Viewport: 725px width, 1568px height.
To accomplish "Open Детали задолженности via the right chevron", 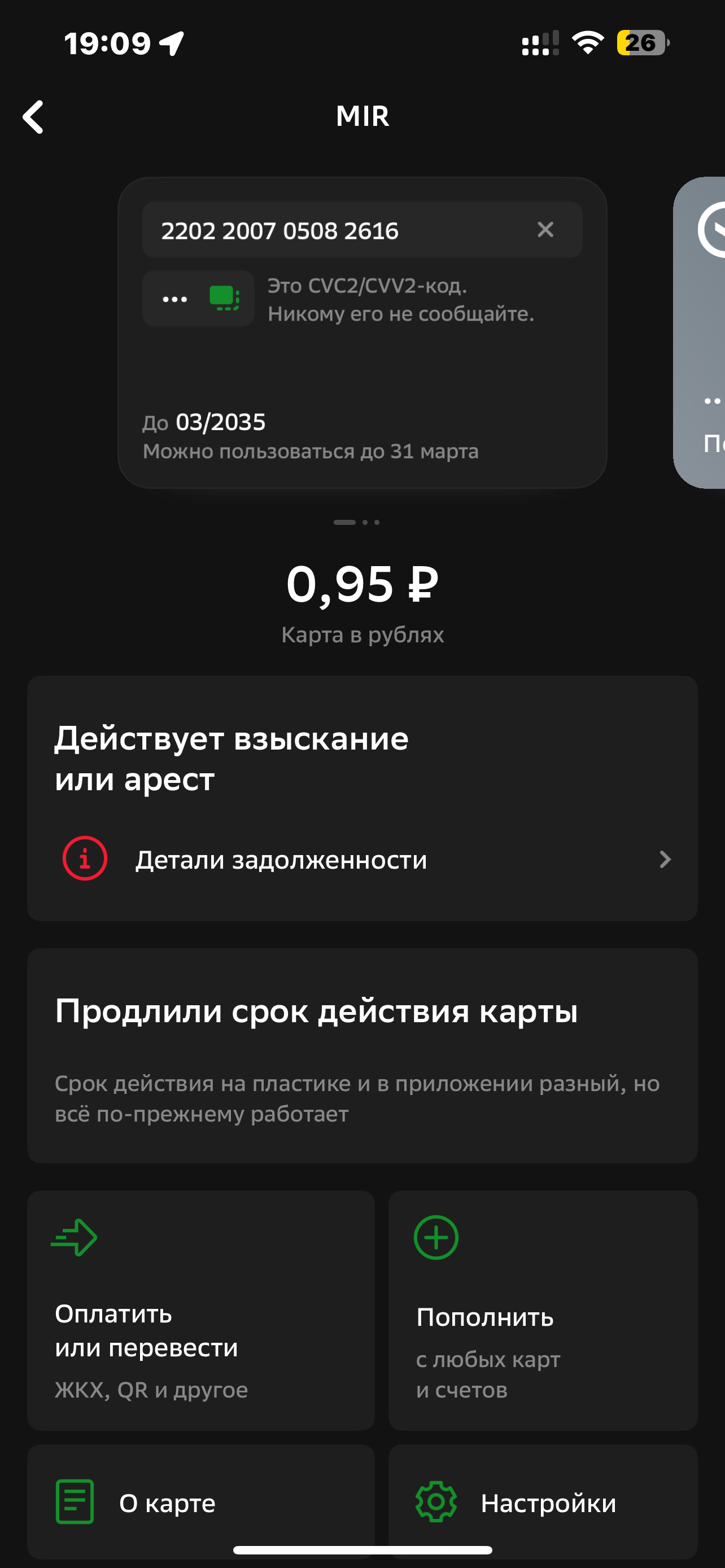I will 665,860.
